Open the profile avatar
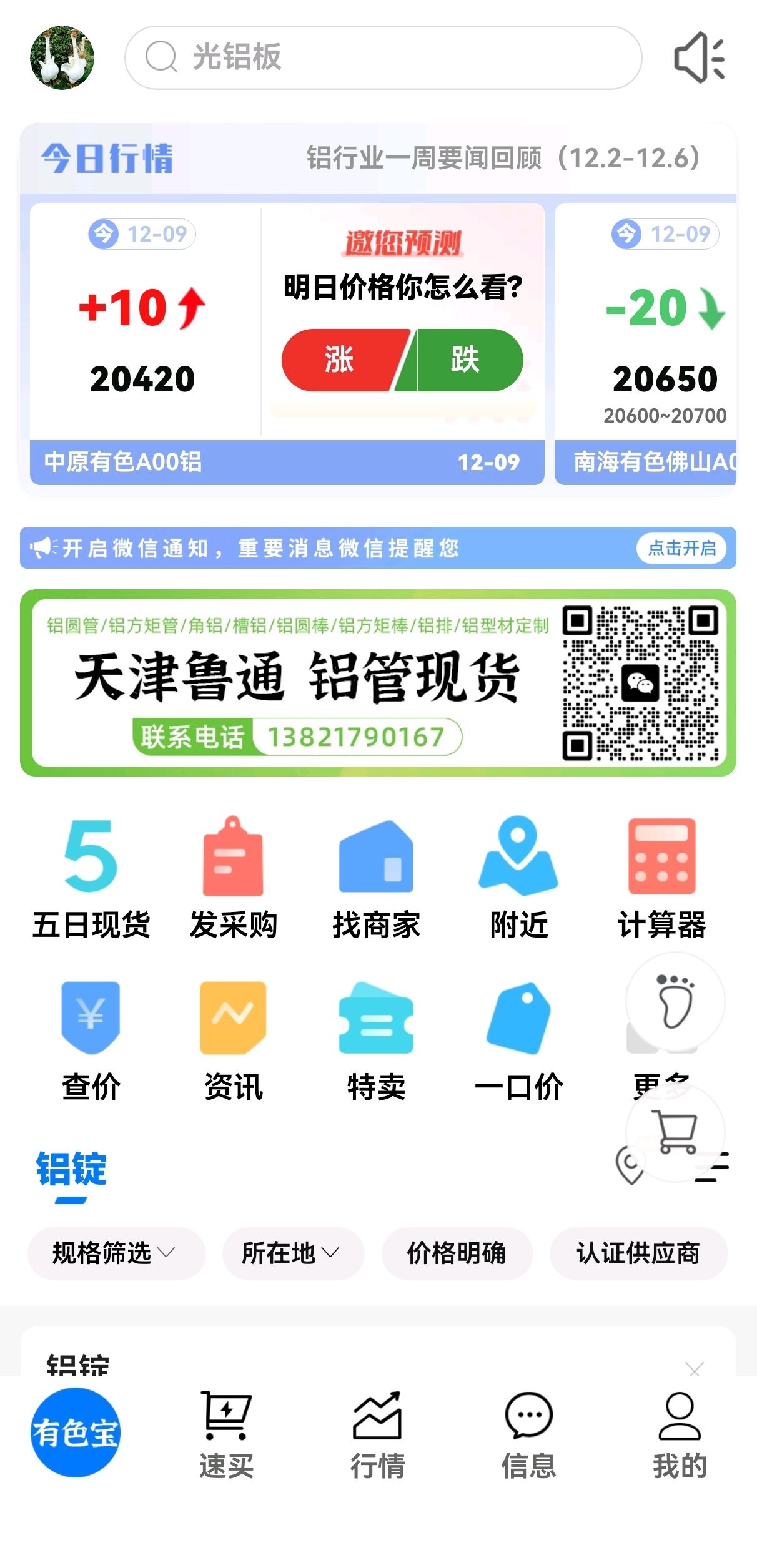757x1568 pixels. coord(62,57)
